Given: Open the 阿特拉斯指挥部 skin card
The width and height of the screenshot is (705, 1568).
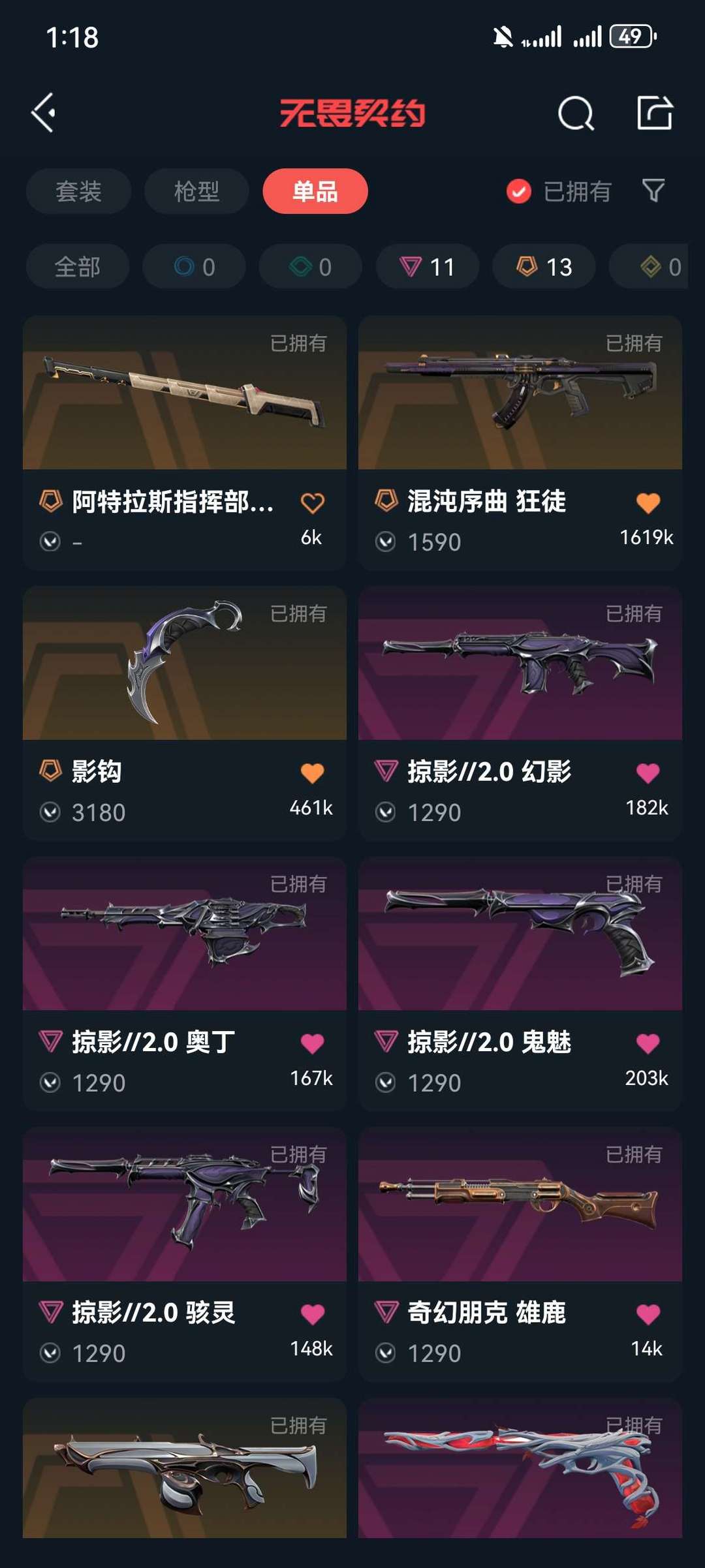Looking at the screenshot, I should pos(185,405).
